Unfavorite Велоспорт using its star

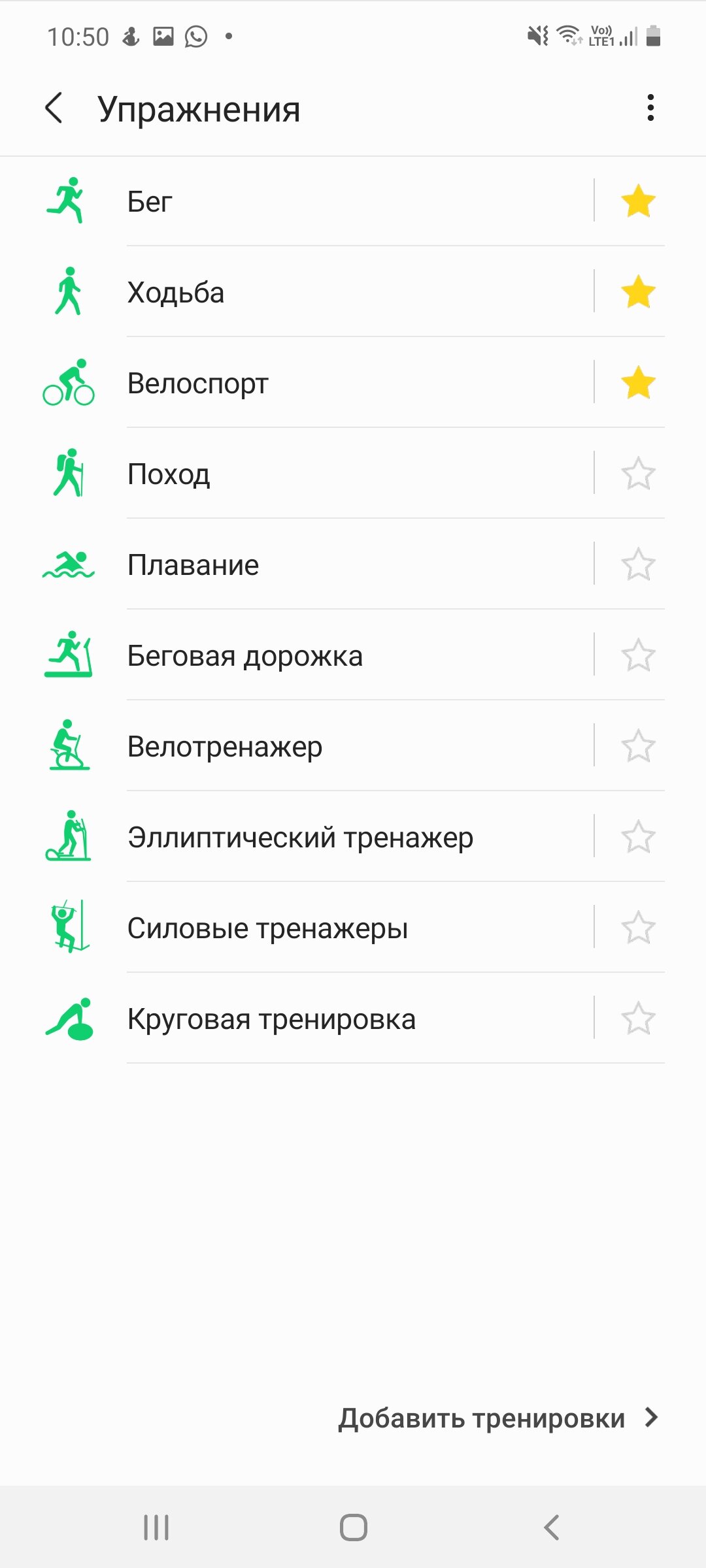[x=638, y=383]
